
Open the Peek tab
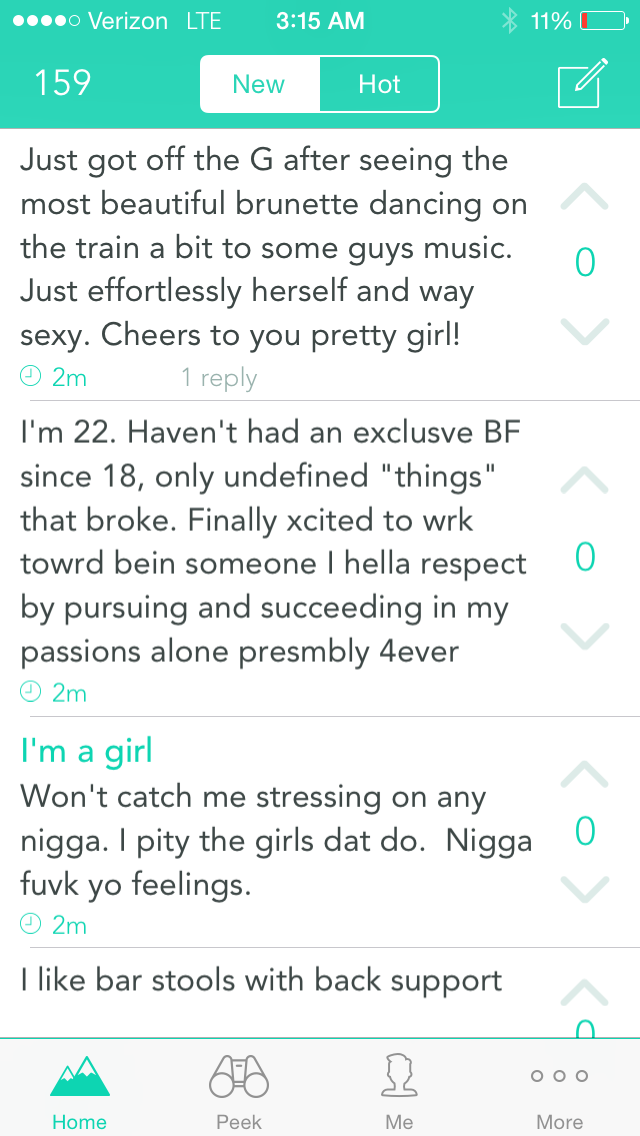click(x=239, y=1088)
